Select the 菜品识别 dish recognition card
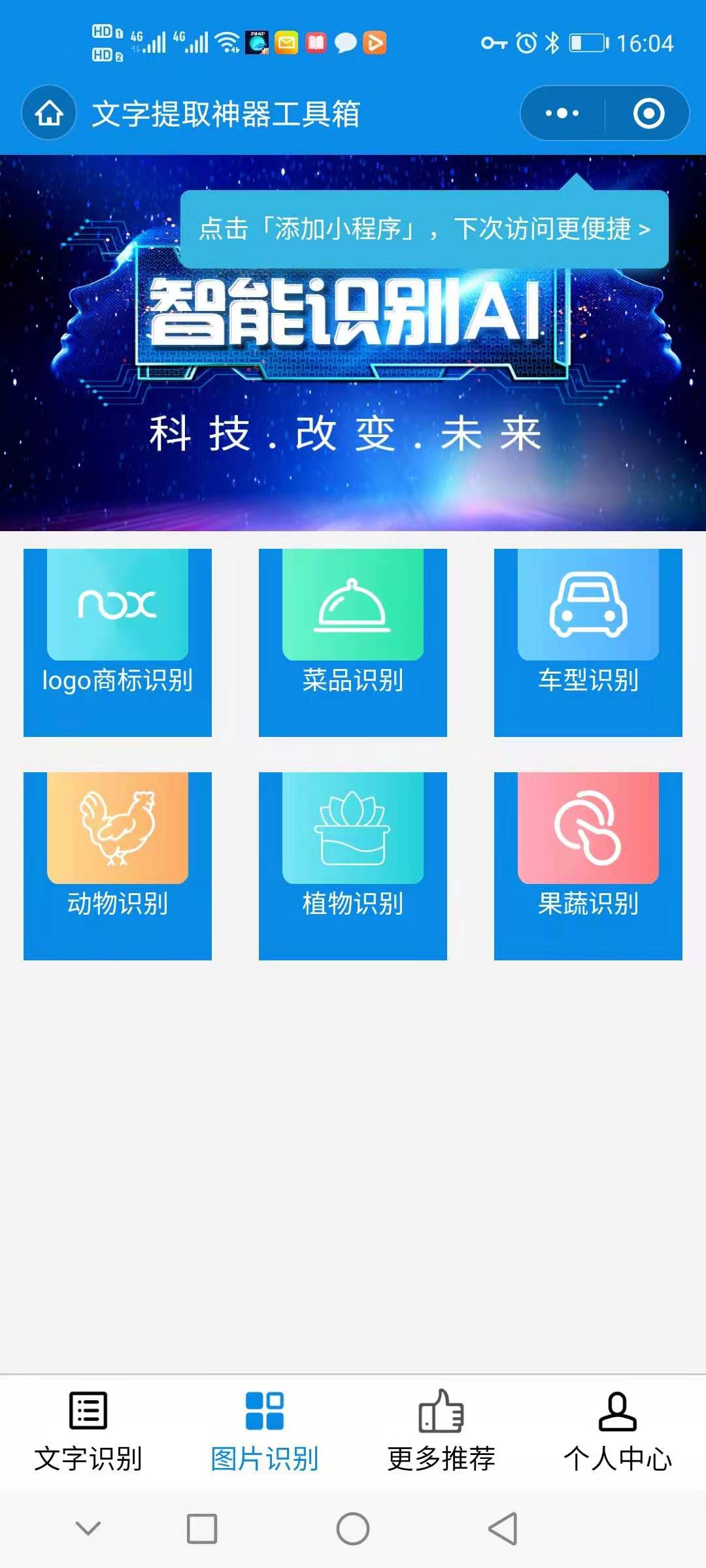The width and height of the screenshot is (706, 1568). coord(353,642)
